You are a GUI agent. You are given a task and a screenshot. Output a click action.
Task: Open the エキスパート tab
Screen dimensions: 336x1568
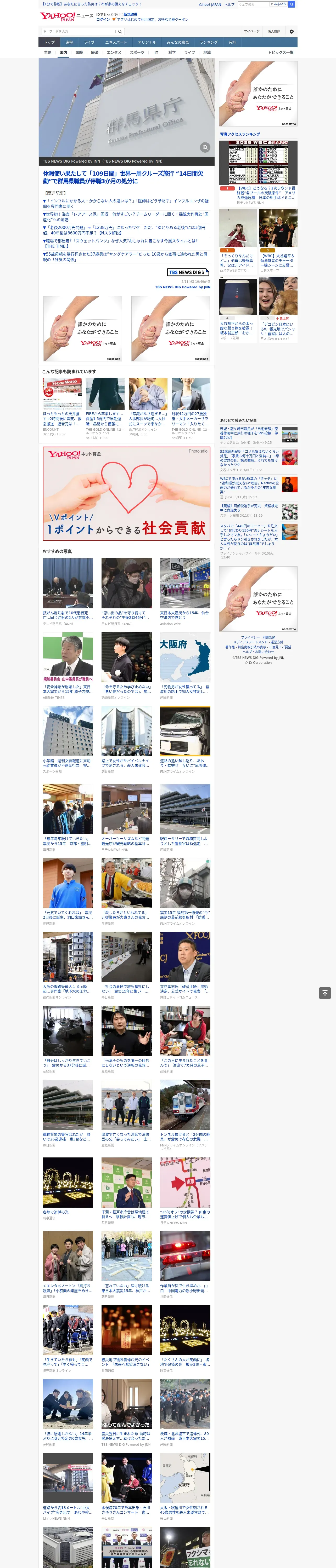click(116, 43)
